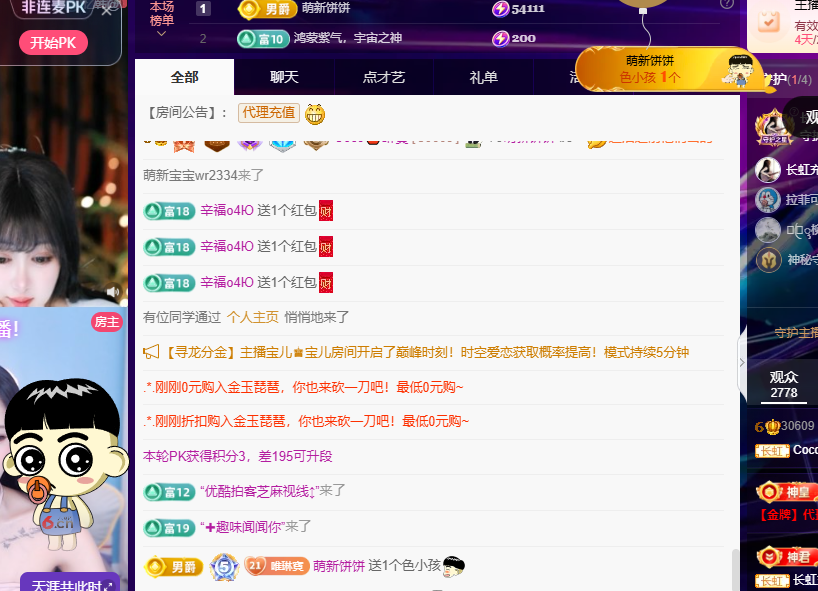Open viewer 优酷拍客芝麻视线 profile
This screenshot has width=818, height=591.
tap(258, 491)
